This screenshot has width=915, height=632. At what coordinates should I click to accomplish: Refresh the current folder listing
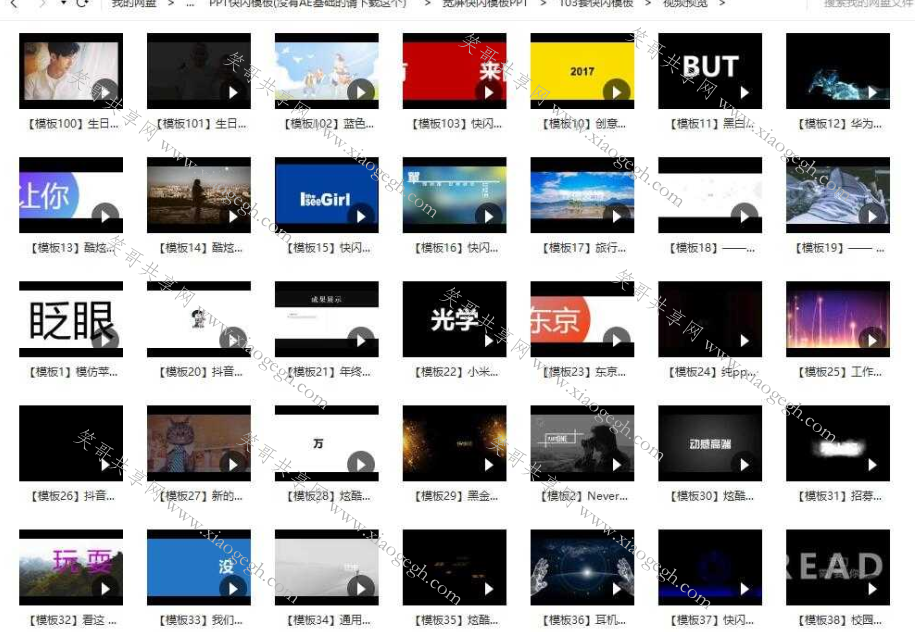(82, 4)
